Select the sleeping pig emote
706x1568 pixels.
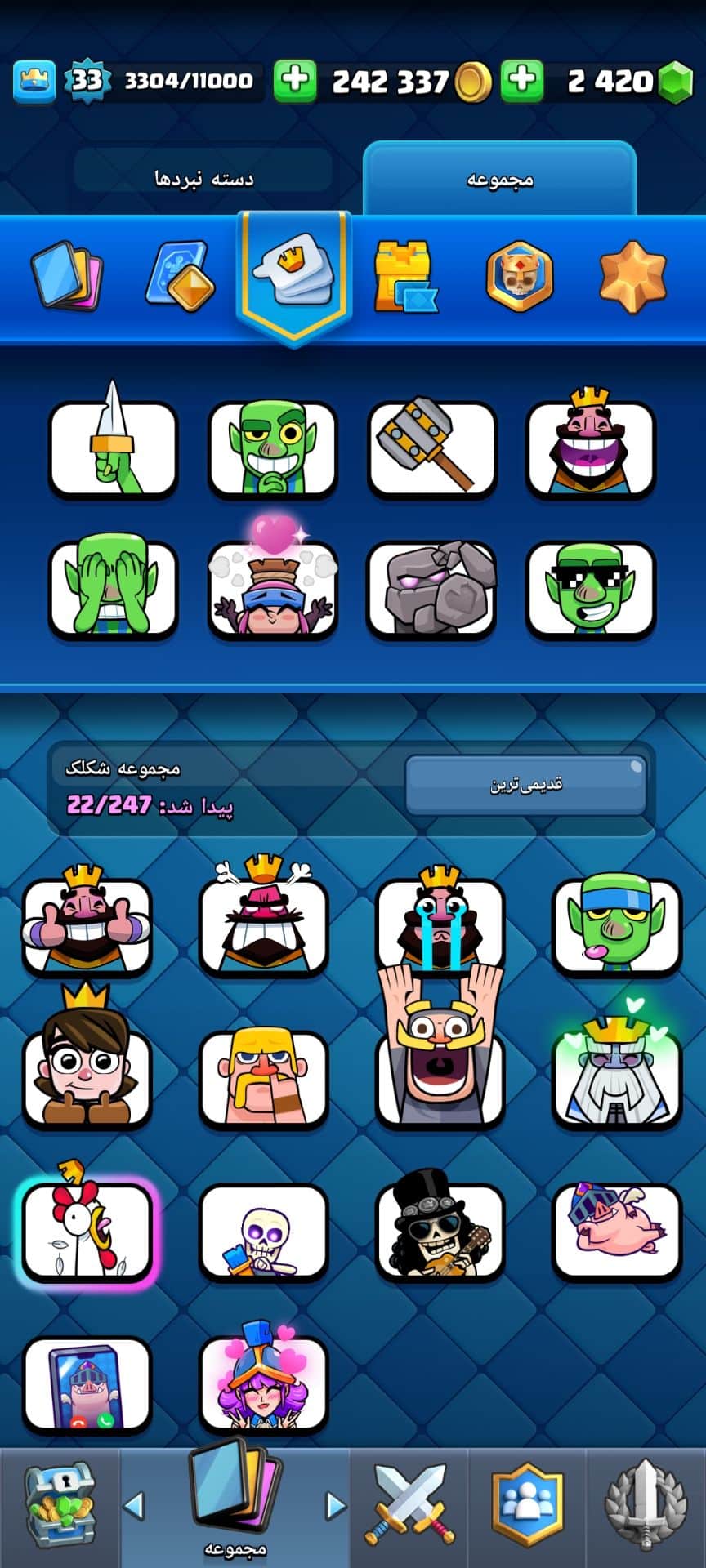[x=617, y=1232]
